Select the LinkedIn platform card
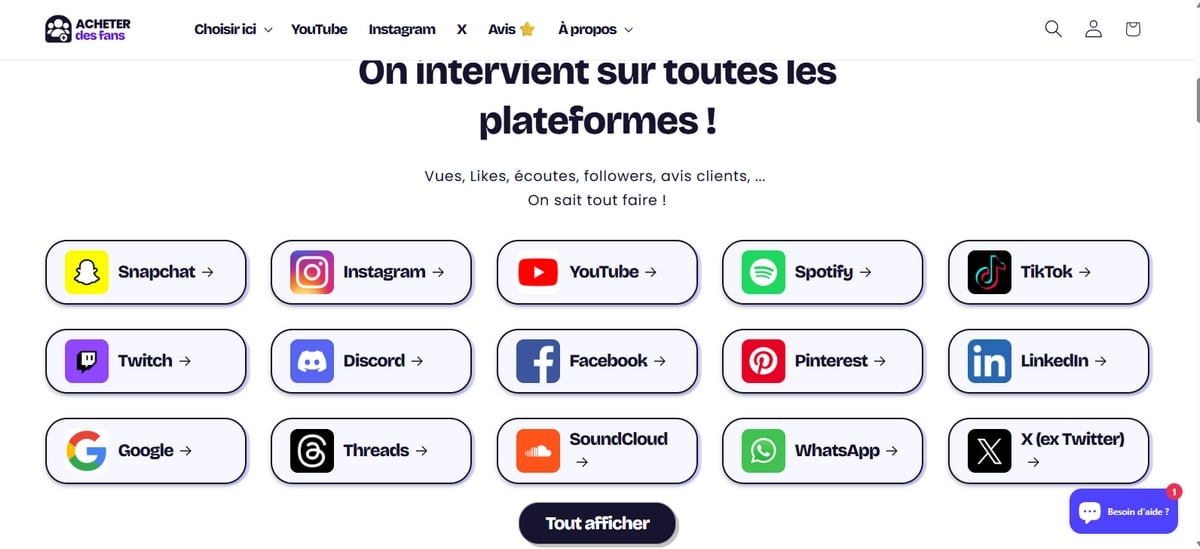This screenshot has height=549, width=1200. [1048, 361]
